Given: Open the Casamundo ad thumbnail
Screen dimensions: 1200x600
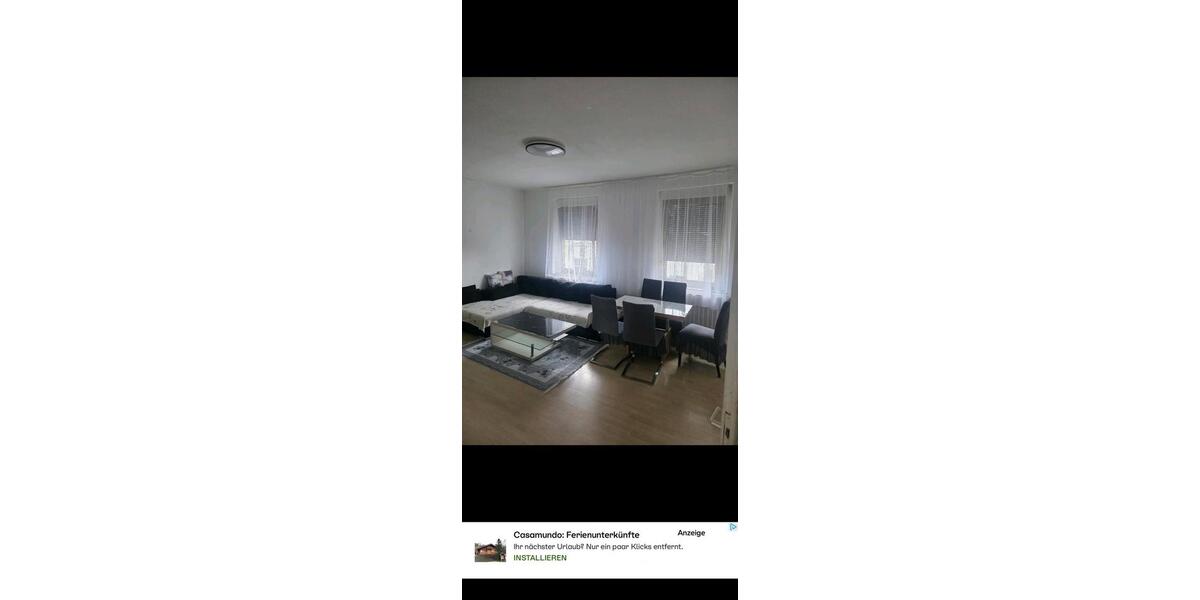Looking at the screenshot, I should pos(489,551).
